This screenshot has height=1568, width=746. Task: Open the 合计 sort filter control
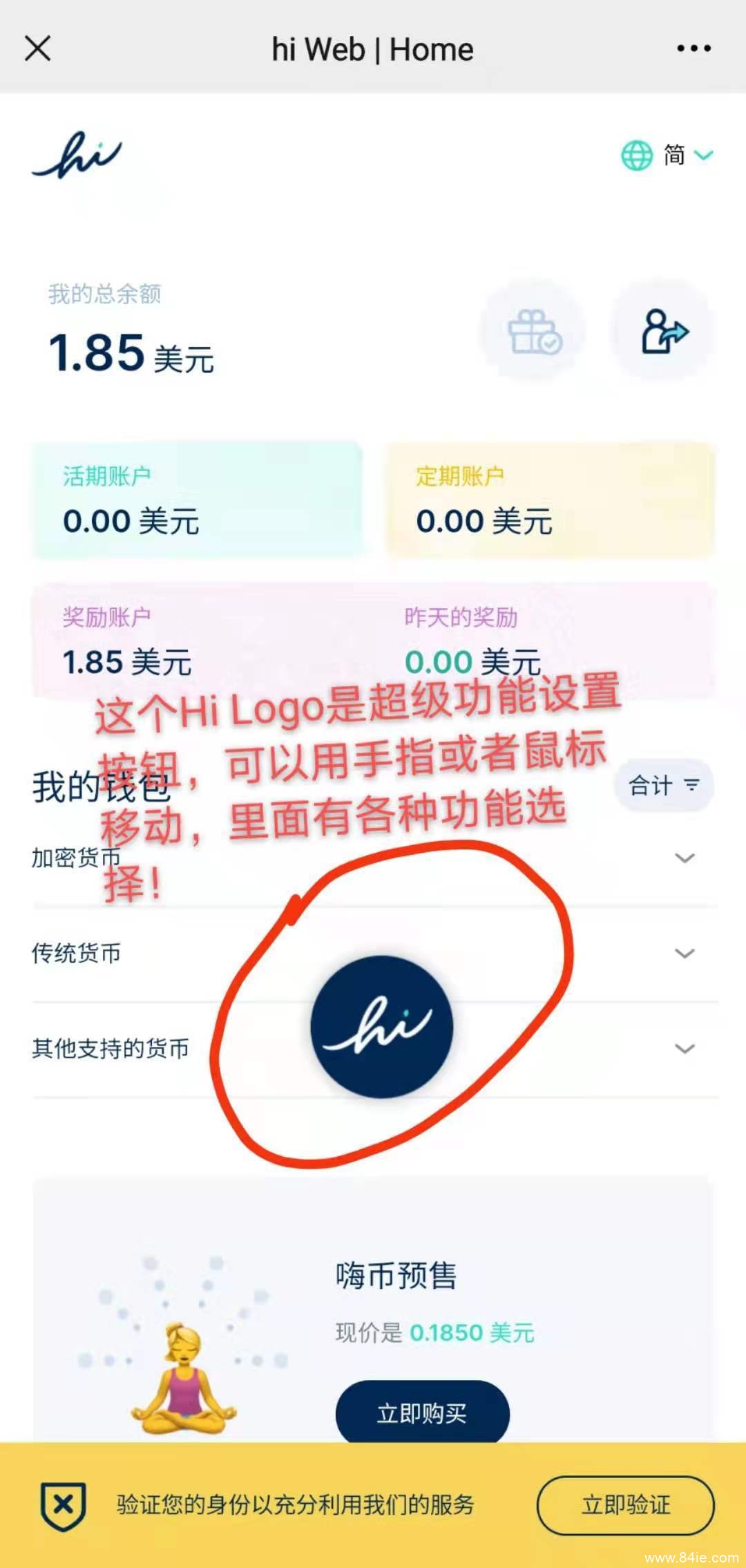(x=661, y=784)
